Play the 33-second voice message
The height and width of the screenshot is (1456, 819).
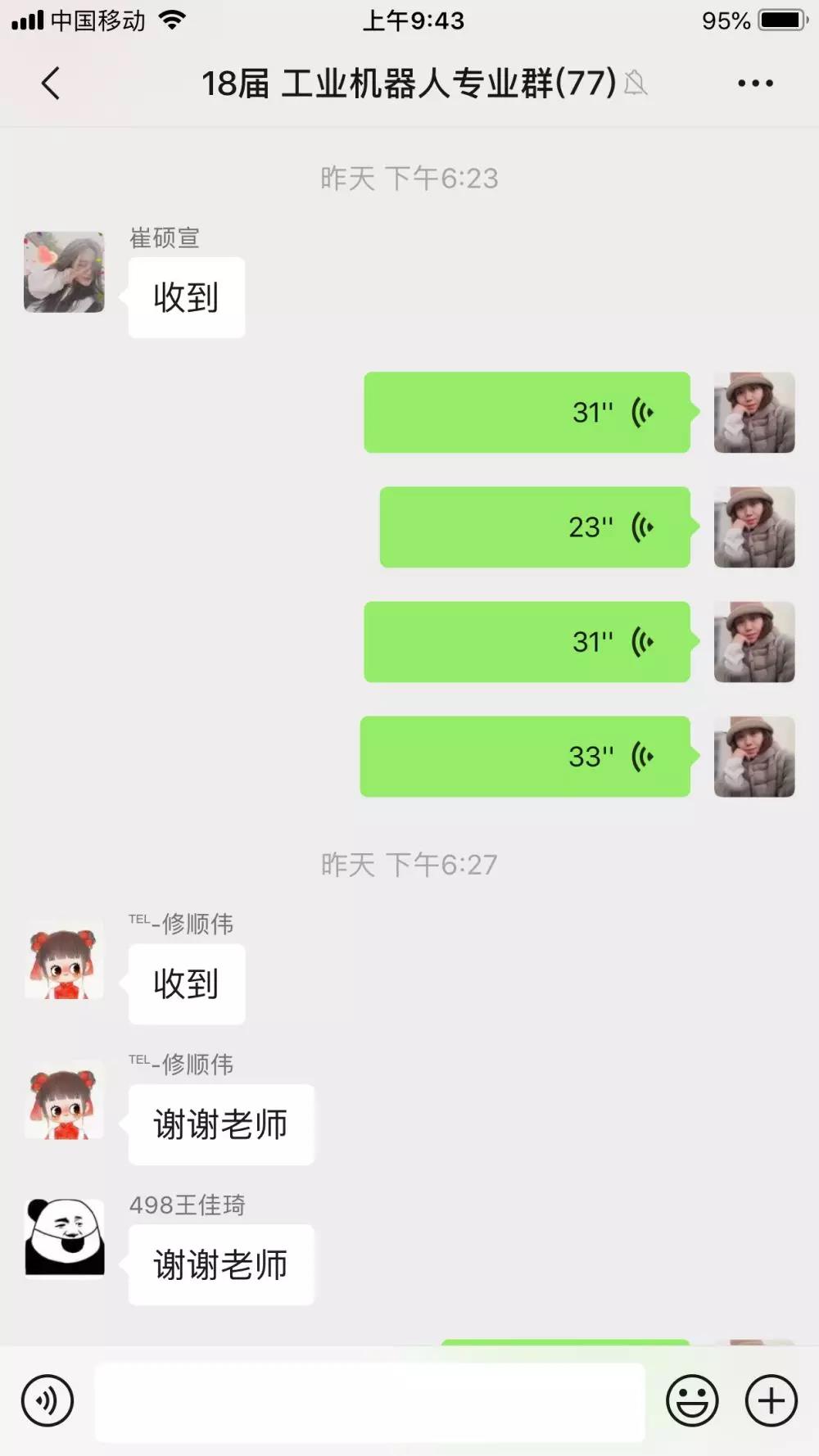click(x=525, y=757)
